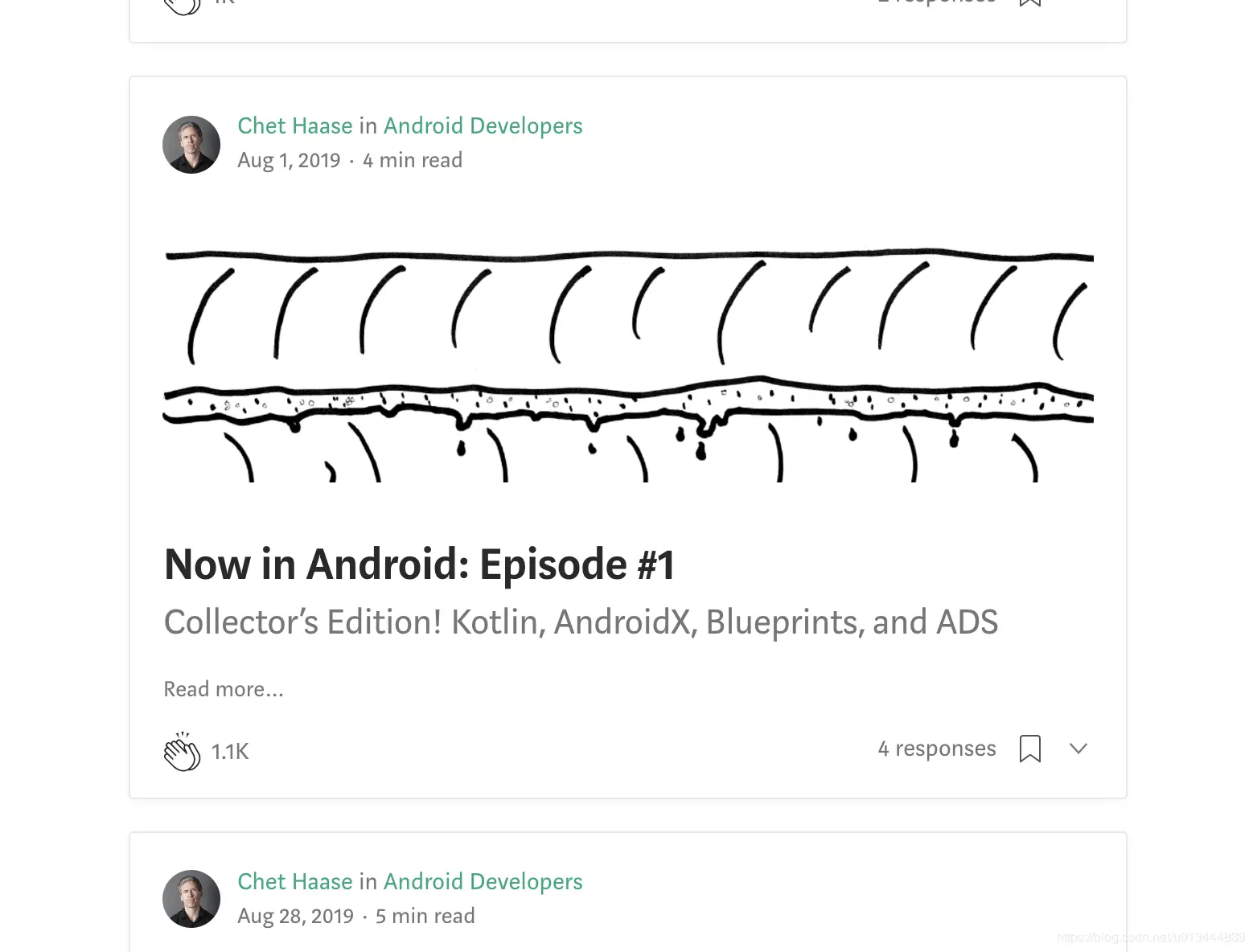1253x952 pixels.
Task: Tap the author avatar beside Aug 28, 2019
Action: pyautogui.click(x=191, y=899)
